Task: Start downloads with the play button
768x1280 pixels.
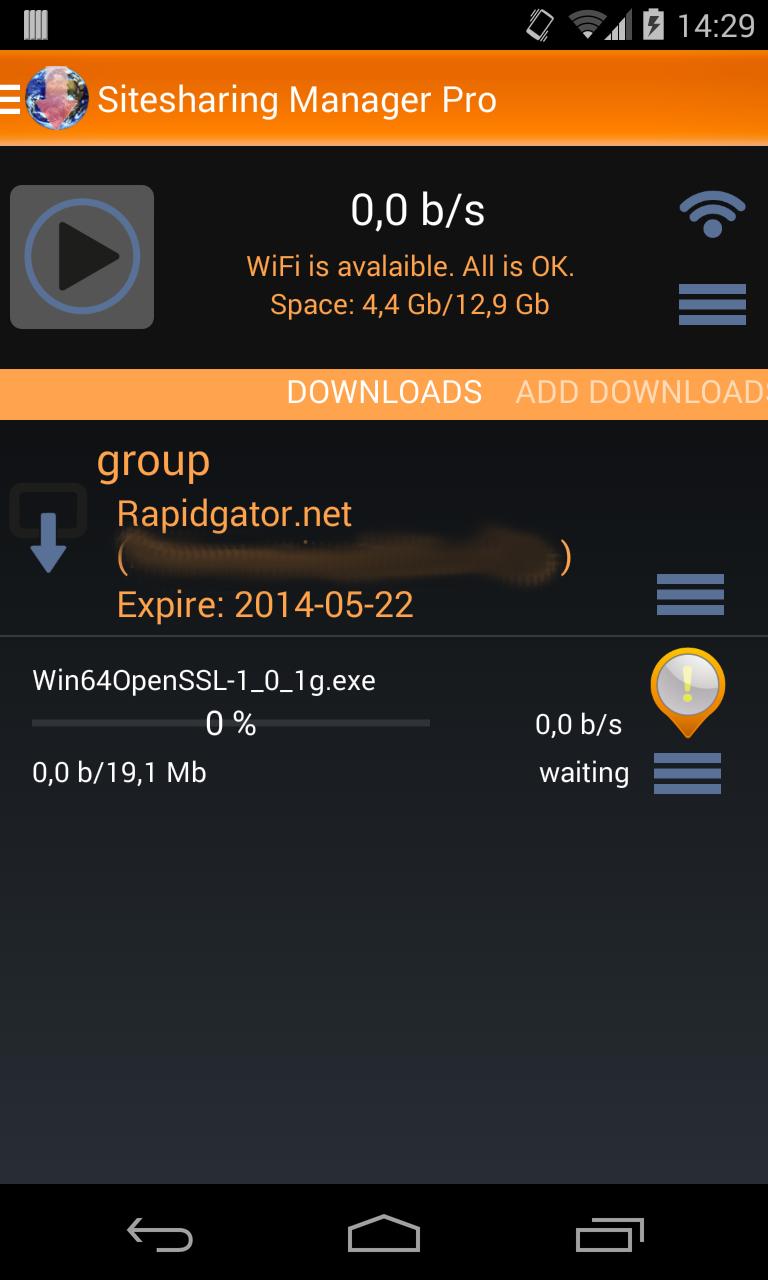Action: point(82,257)
